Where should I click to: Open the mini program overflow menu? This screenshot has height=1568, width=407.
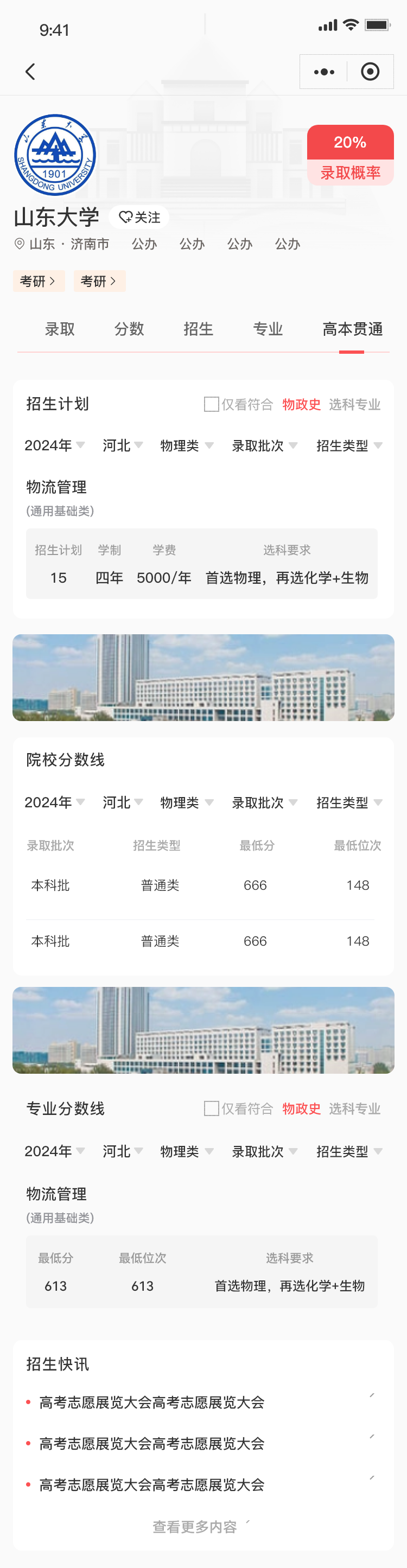coord(323,72)
